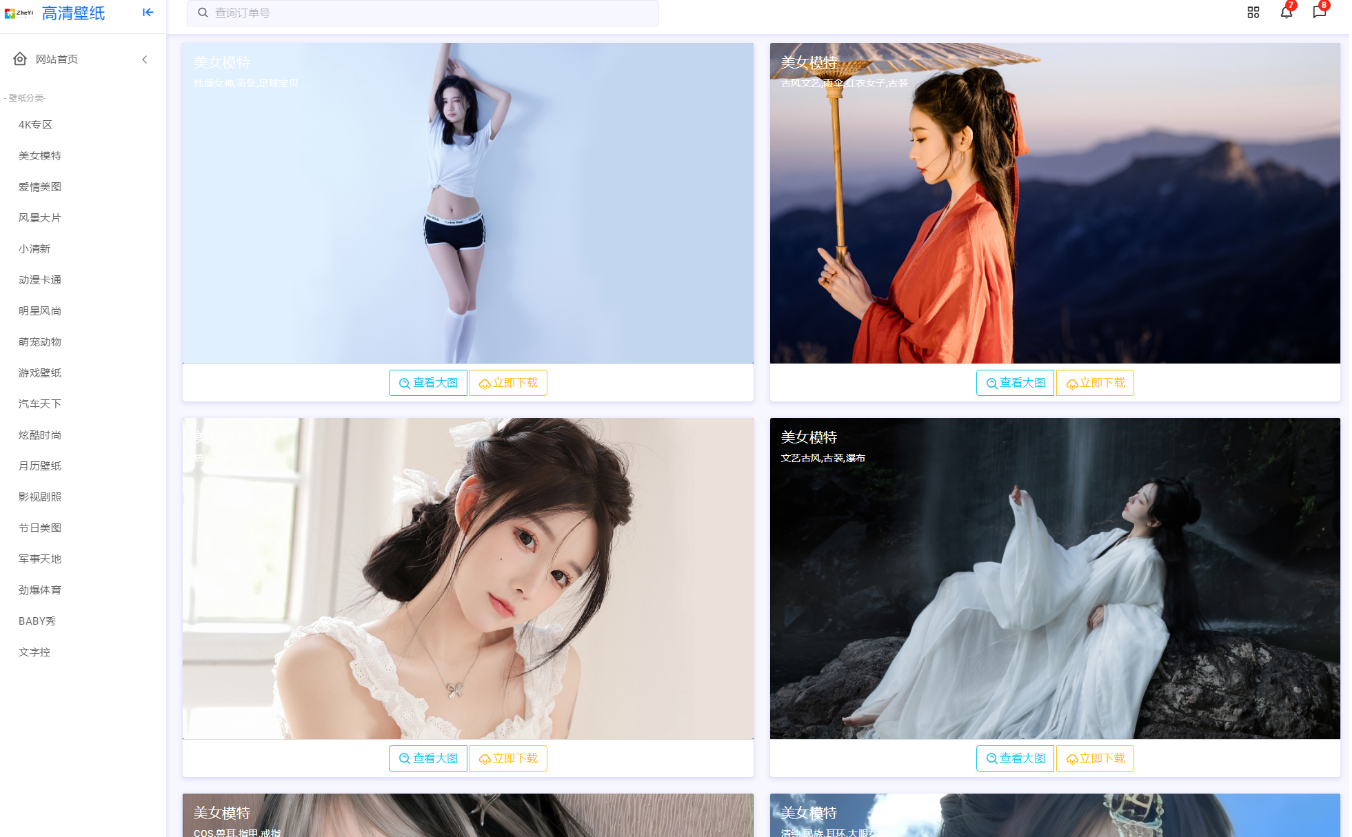The image size is (1352, 837).
Task: Go to 网站首页
Action: point(56,59)
